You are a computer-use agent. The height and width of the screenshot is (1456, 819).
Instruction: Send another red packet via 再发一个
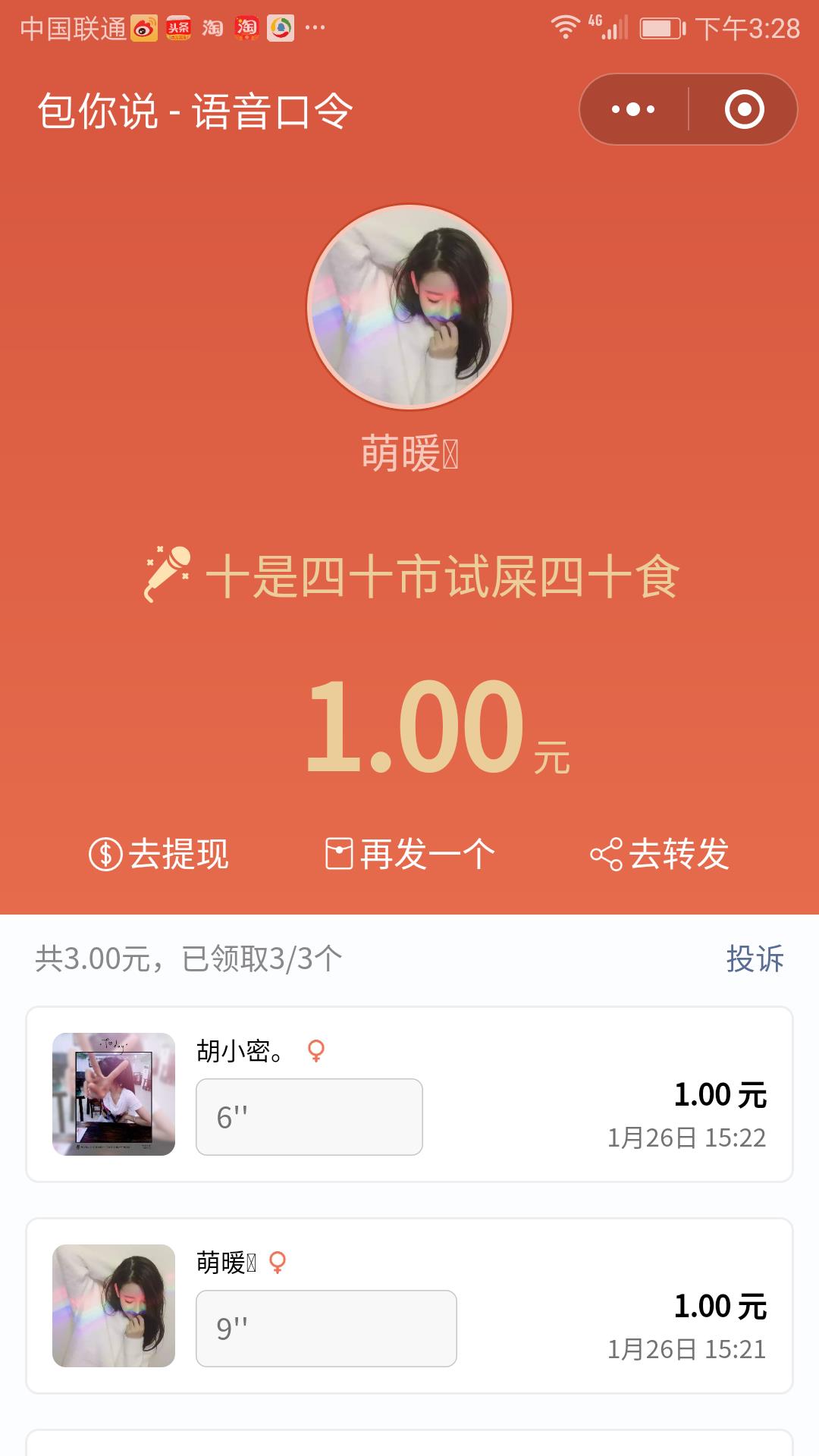410,855
